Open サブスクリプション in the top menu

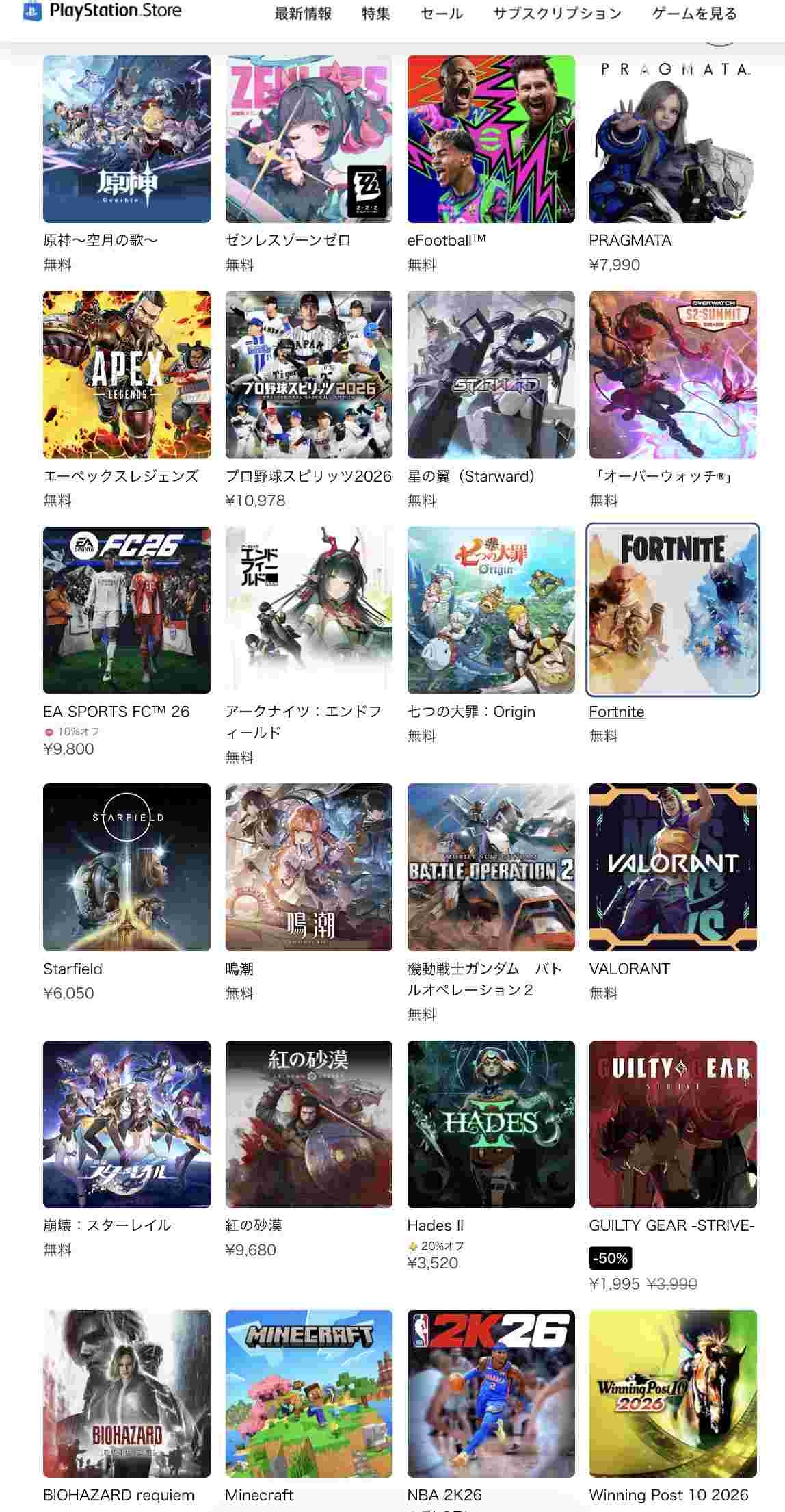tap(557, 14)
